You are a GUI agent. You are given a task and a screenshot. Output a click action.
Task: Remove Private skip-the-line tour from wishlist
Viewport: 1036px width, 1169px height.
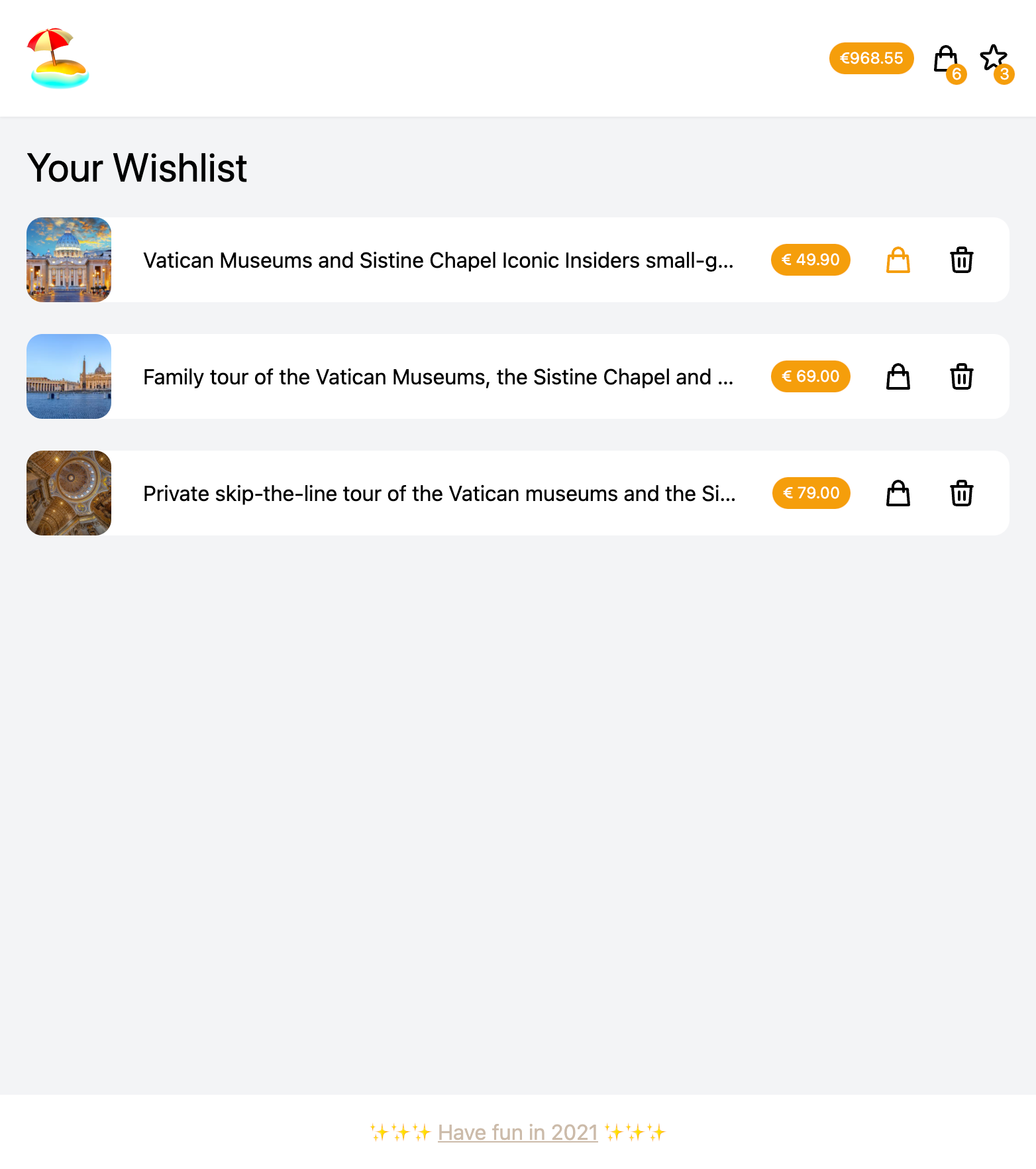coord(961,493)
